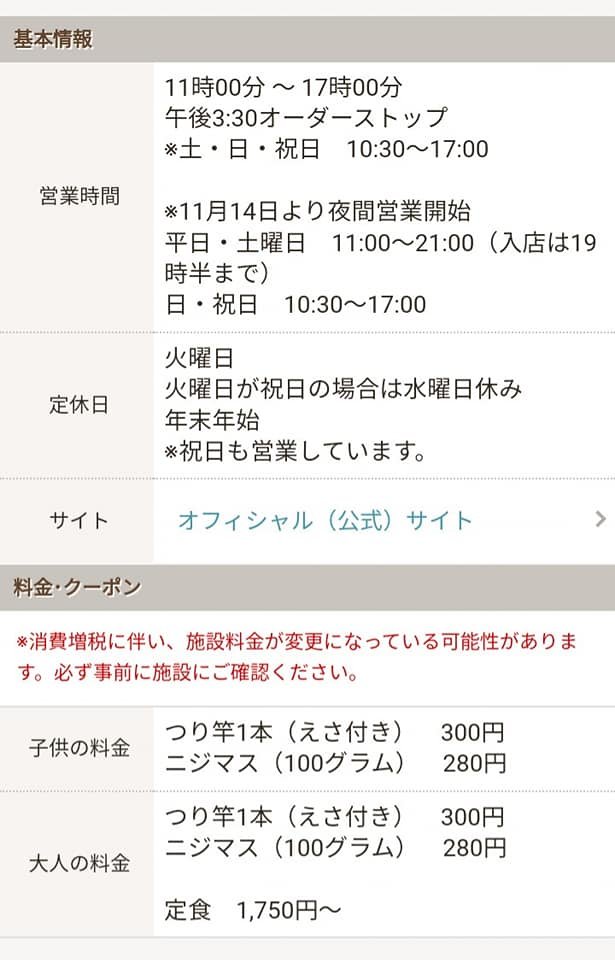Viewport: 615px width, 960px height.
Task: Open the オフィシャル（公式）サイト link
Action: point(325,520)
